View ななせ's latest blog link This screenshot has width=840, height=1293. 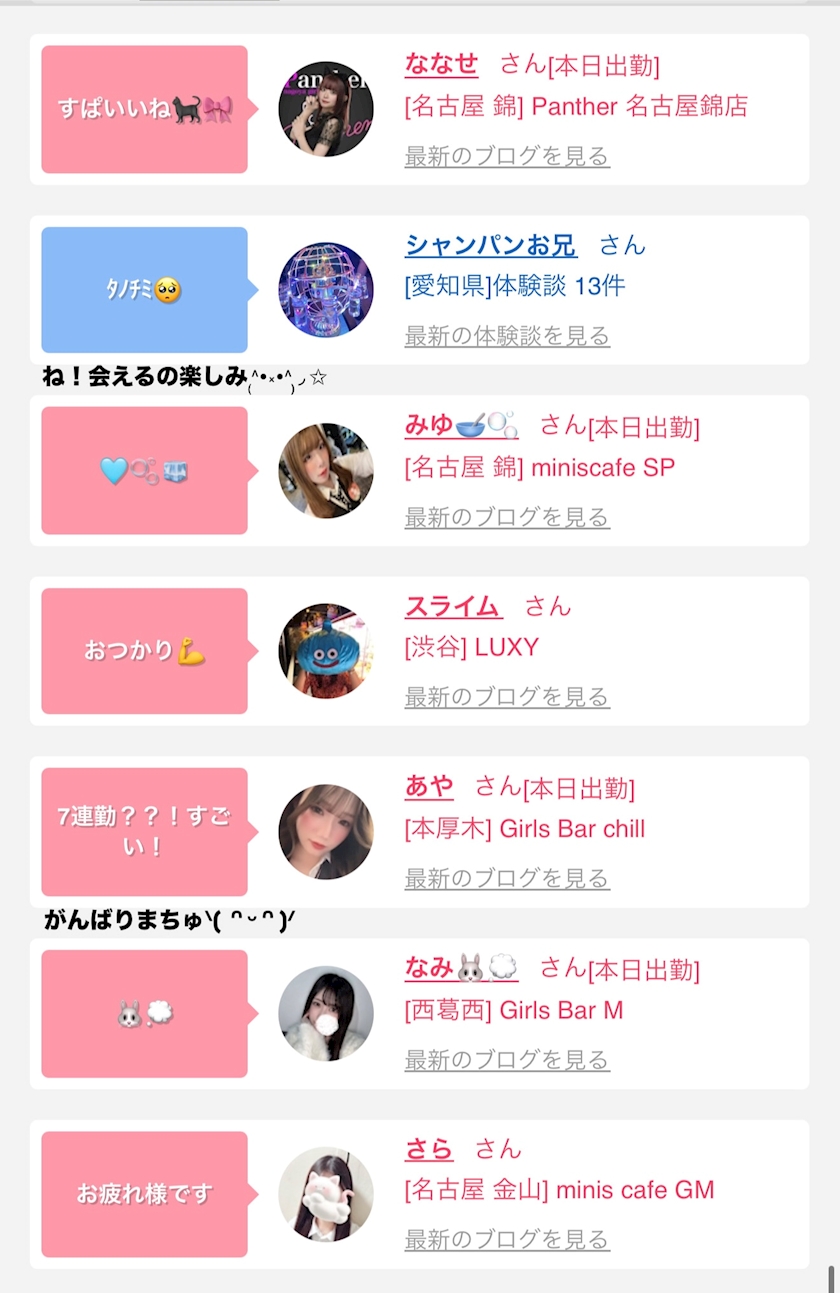[x=507, y=156]
